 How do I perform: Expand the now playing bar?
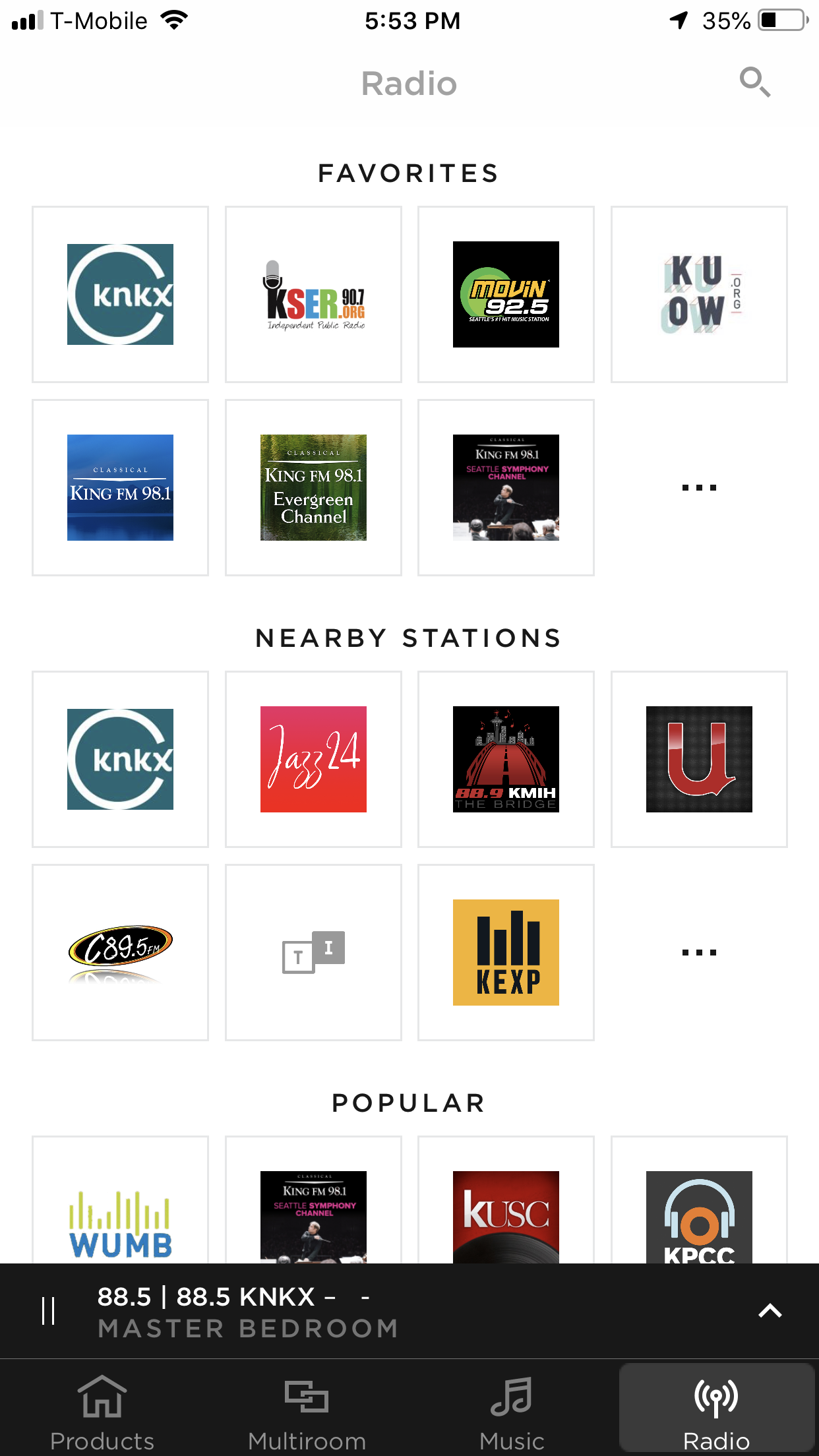click(x=770, y=1310)
